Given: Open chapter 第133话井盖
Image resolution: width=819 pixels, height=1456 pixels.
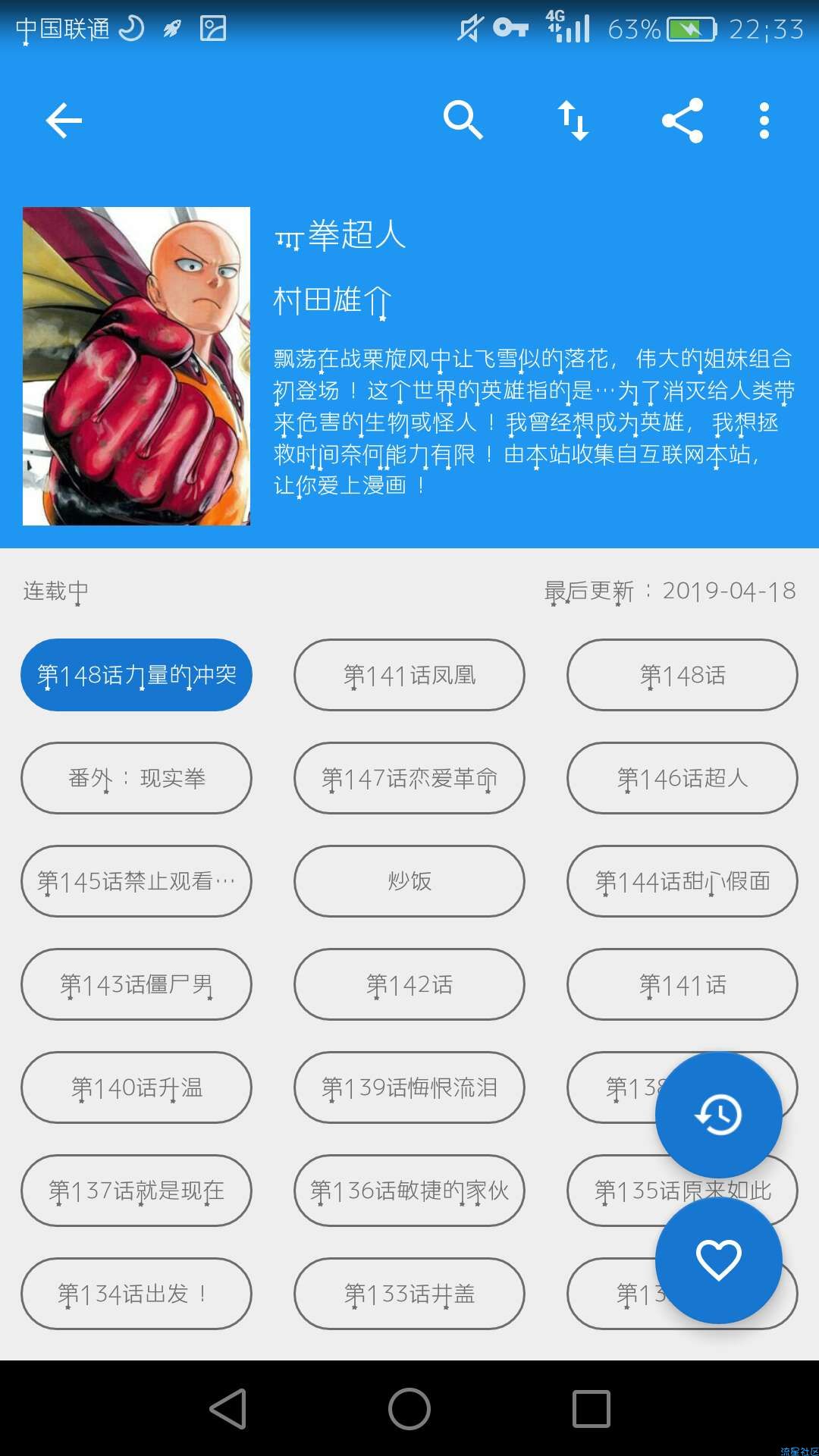Looking at the screenshot, I should [x=409, y=1294].
